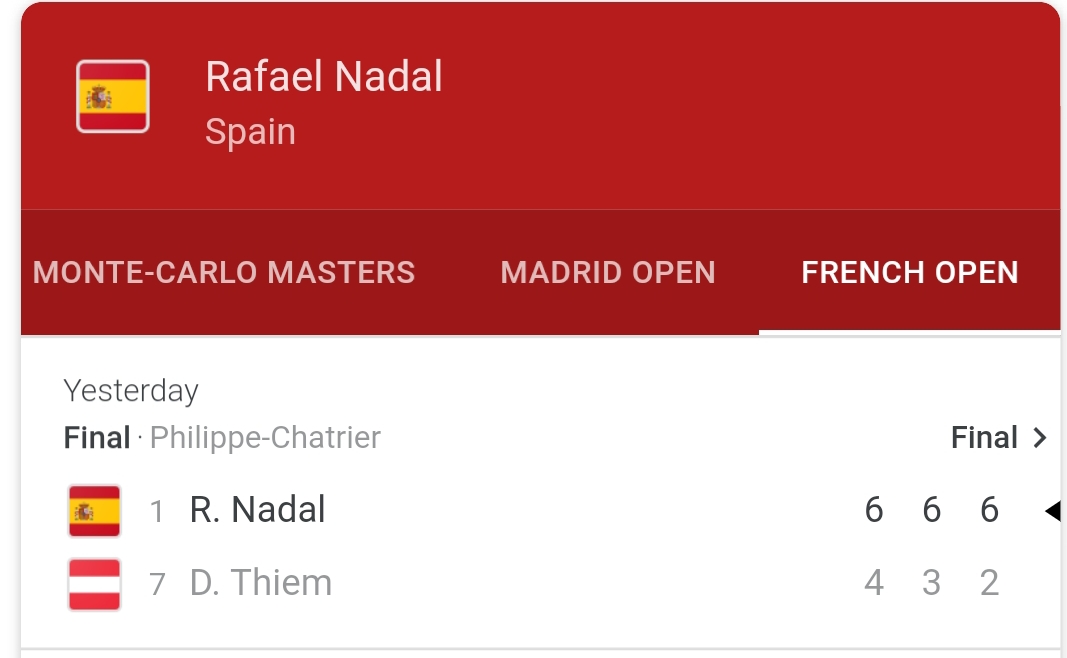
Task: Open the Nadal vs Thiem final match details
Action: pyautogui.click(x=998, y=438)
